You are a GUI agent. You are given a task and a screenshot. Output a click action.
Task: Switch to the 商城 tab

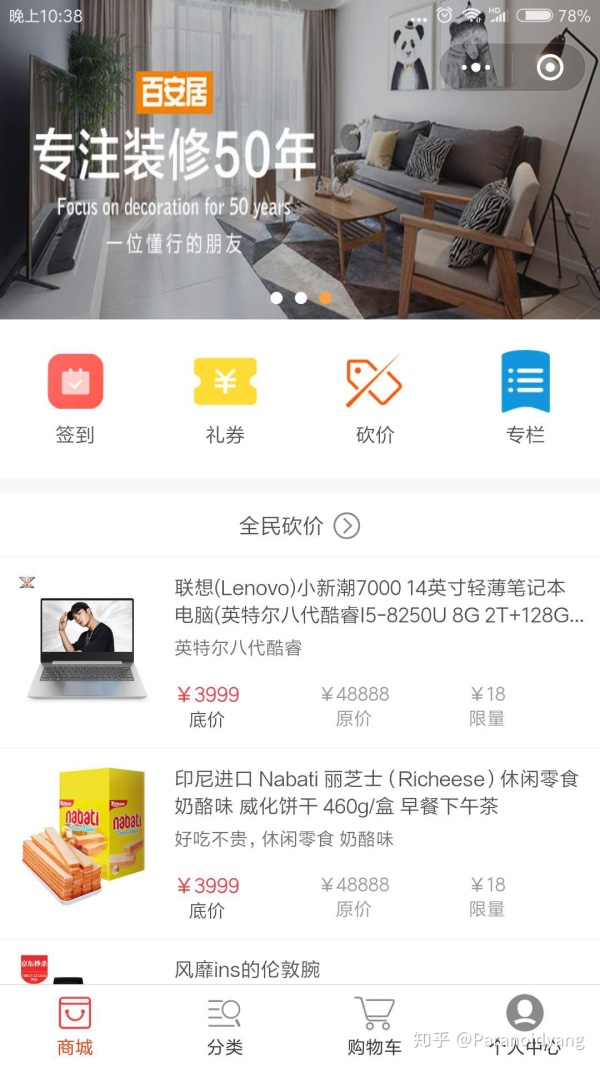click(75, 1026)
